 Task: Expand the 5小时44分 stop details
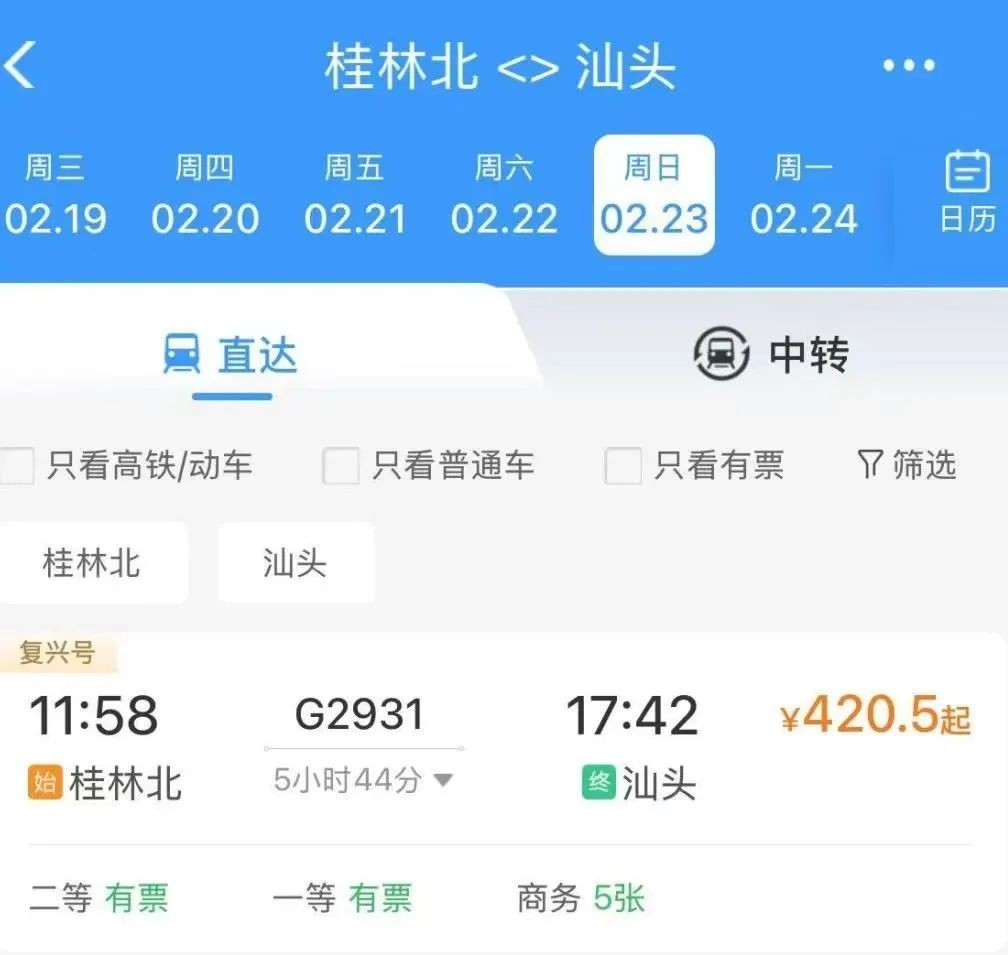pyautogui.click(x=363, y=780)
